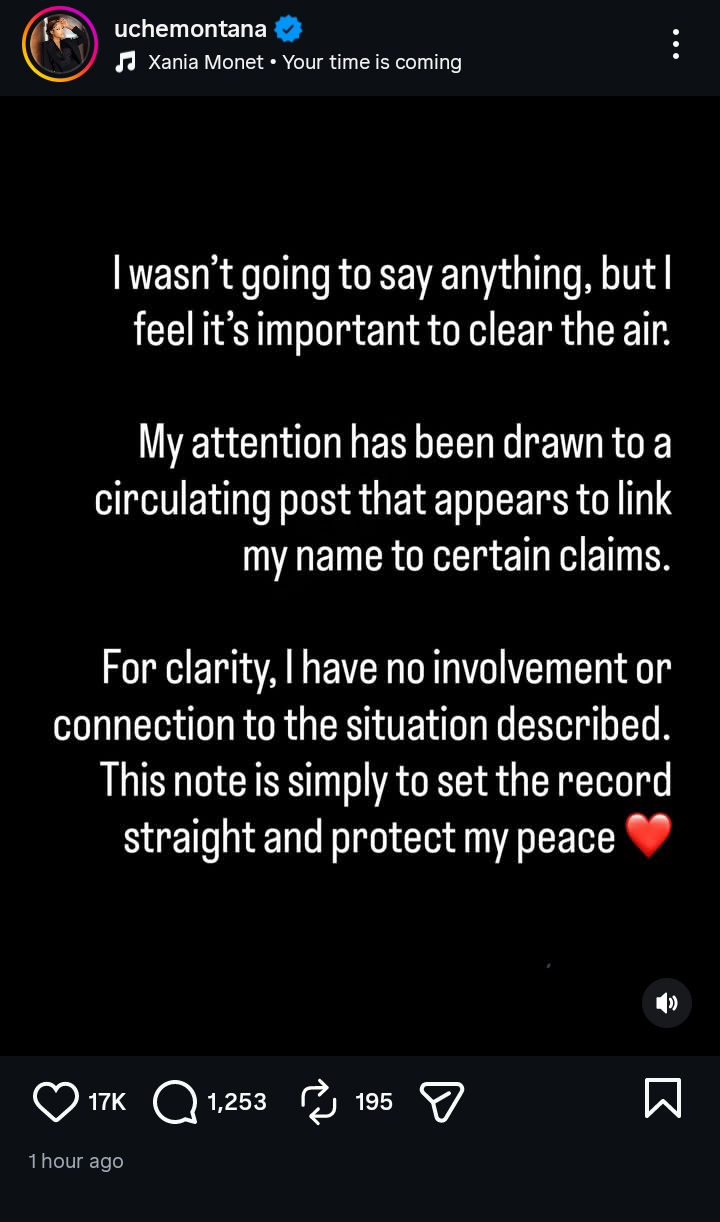Viewport: 720px width, 1222px height.
Task: Share the post via the send icon
Action: (441, 1102)
